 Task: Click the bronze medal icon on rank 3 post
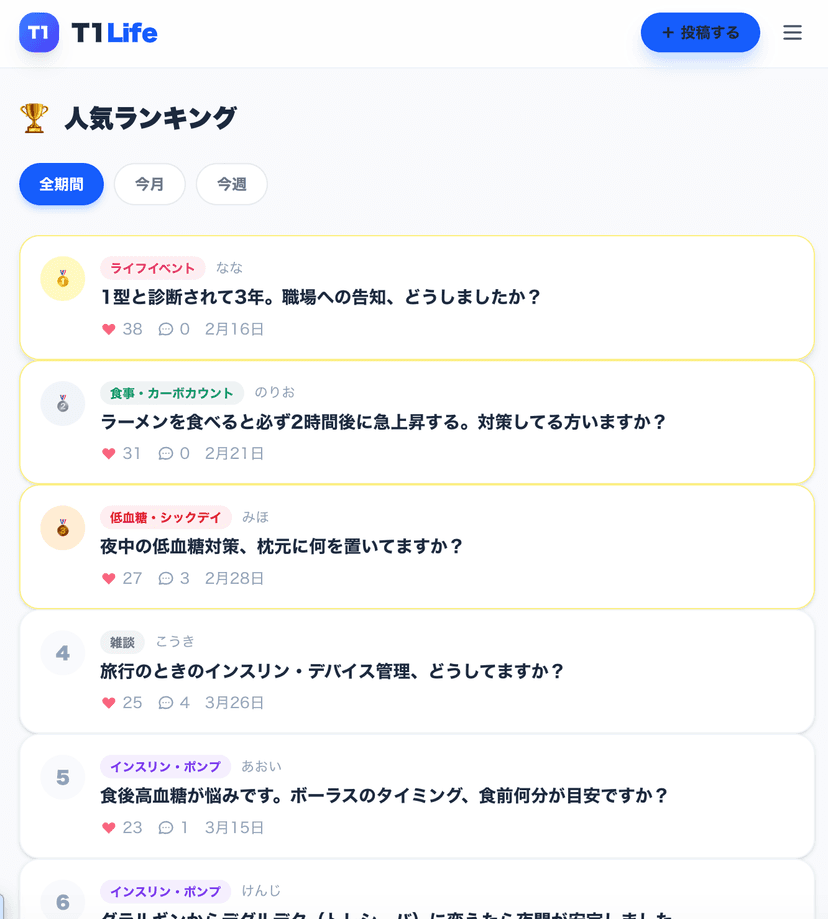tap(62, 528)
